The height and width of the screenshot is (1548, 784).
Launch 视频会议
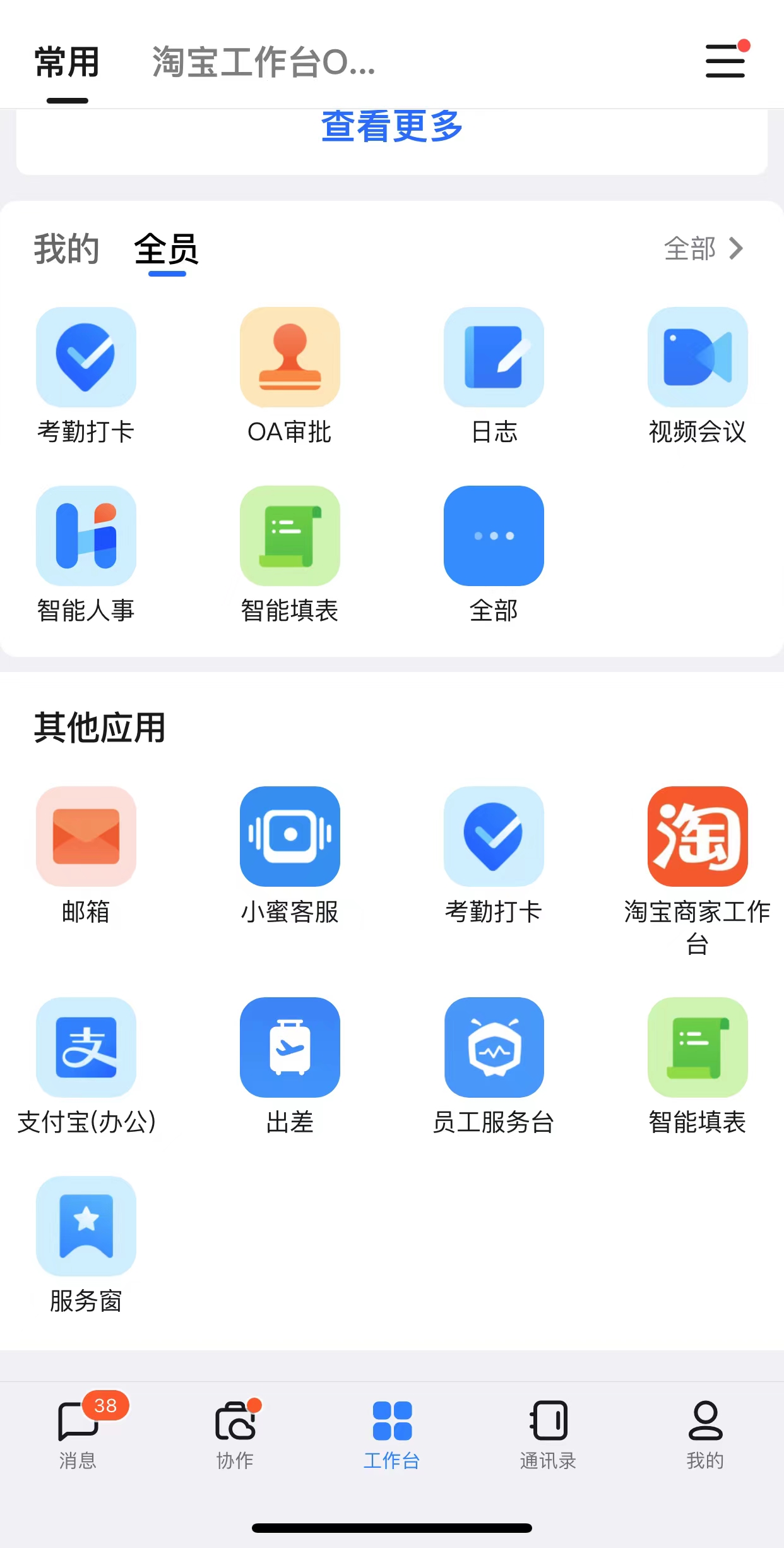coord(698,357)
